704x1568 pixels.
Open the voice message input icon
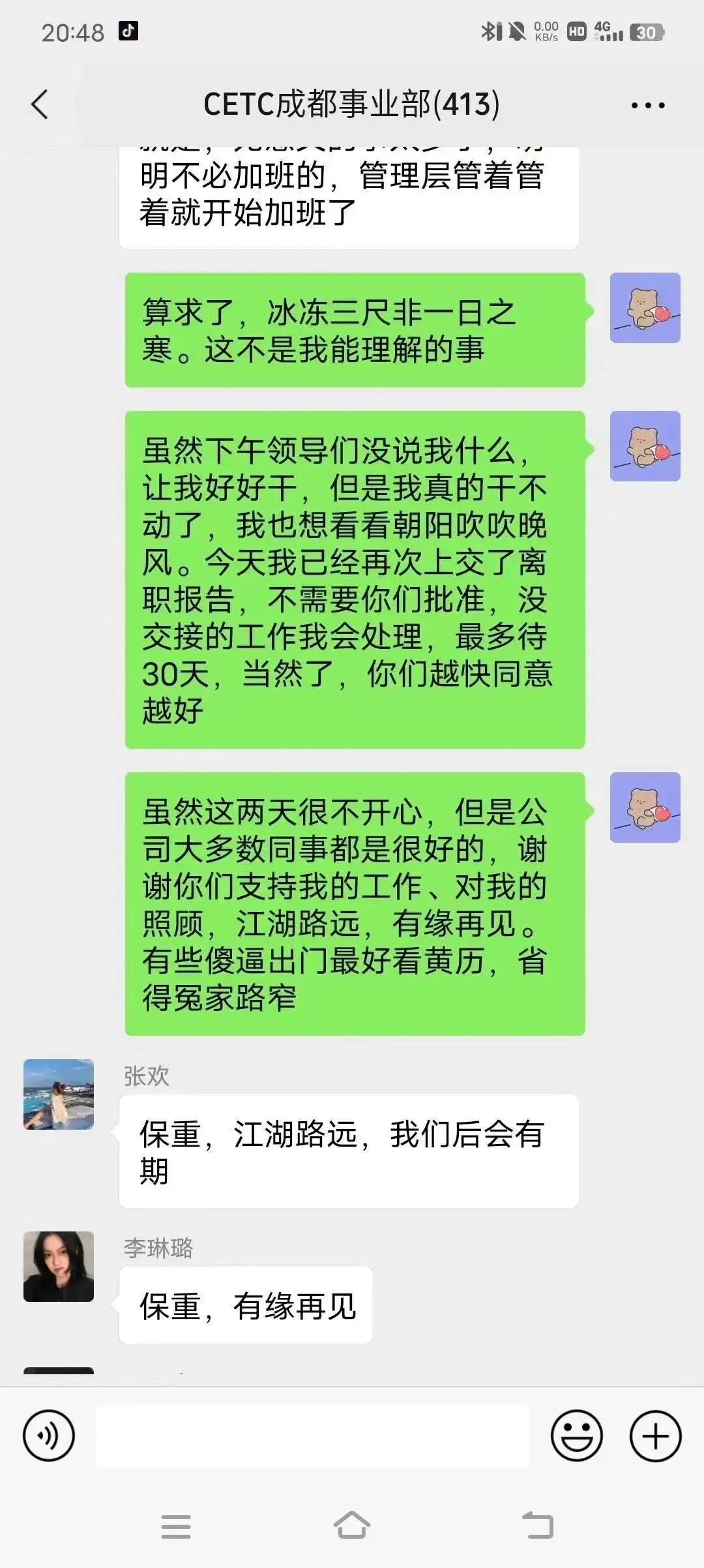coord(49,1435)
